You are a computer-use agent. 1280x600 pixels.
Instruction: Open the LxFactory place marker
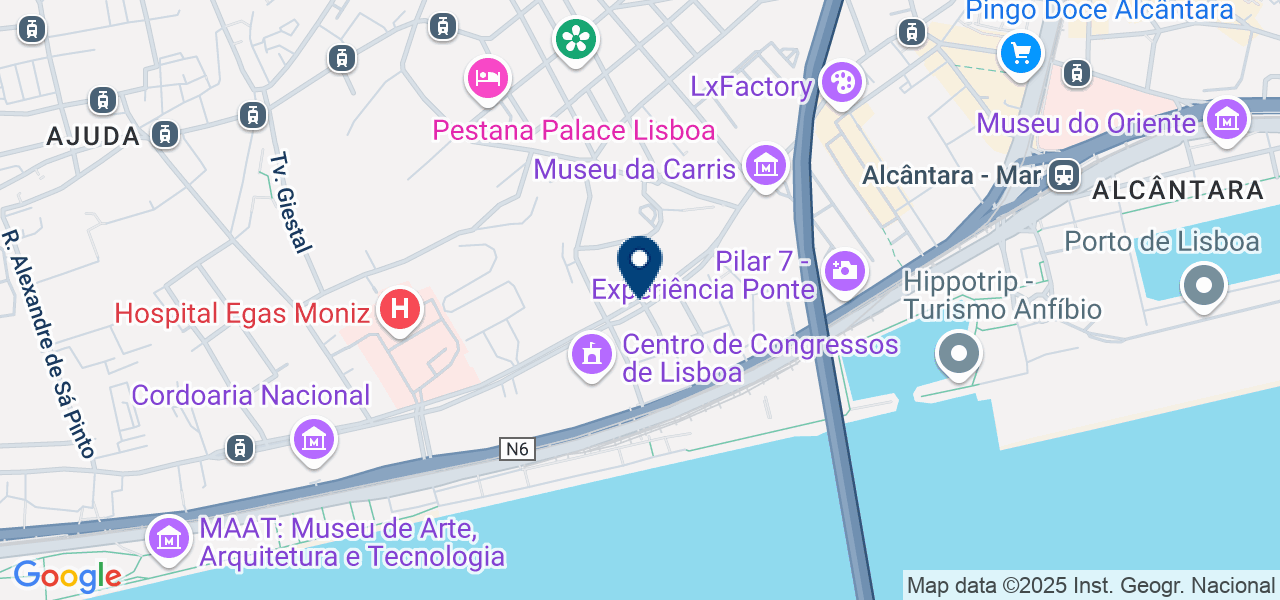pos(842,83)
